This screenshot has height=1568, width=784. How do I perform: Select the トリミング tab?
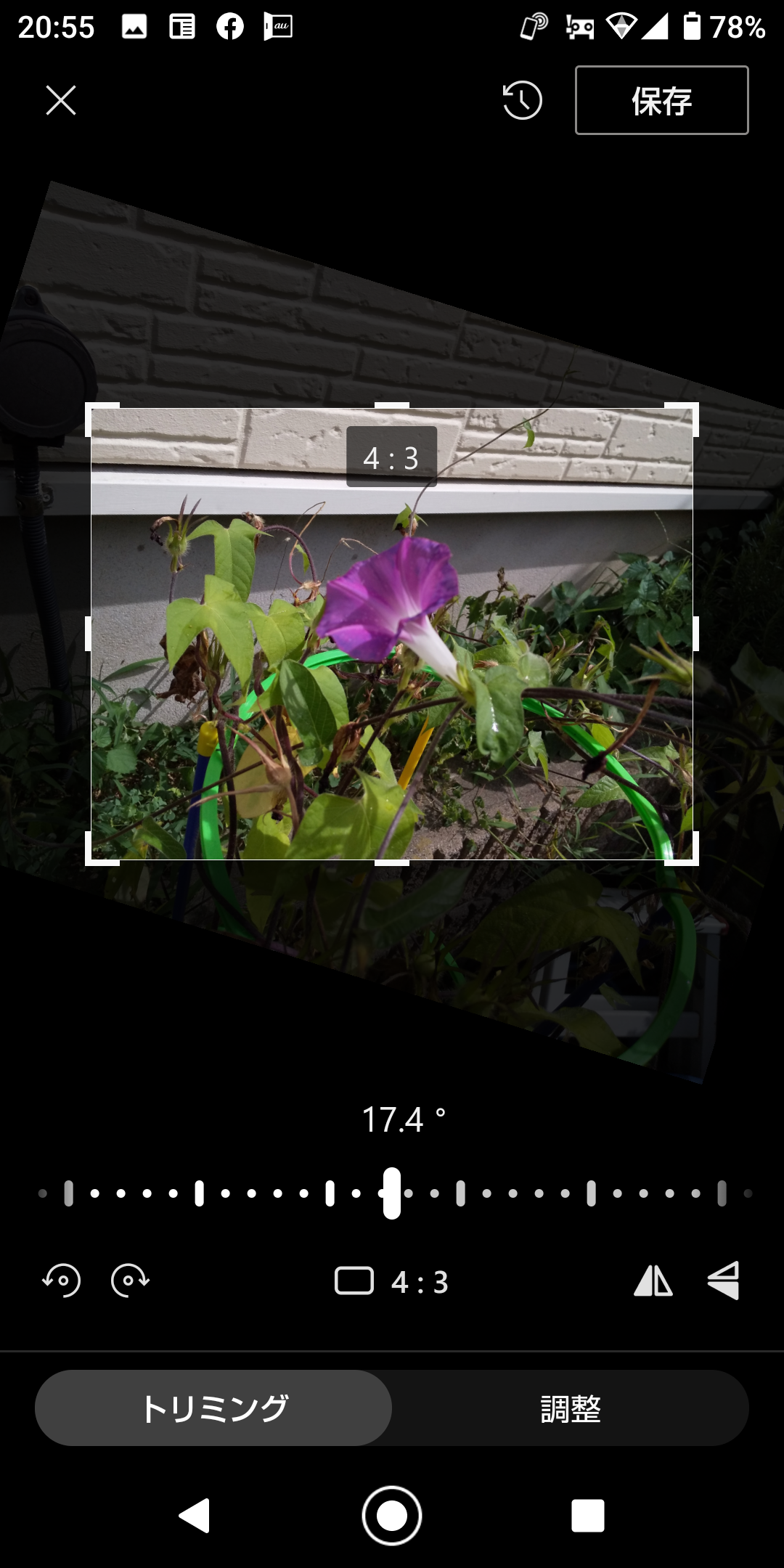[213, 1408]
